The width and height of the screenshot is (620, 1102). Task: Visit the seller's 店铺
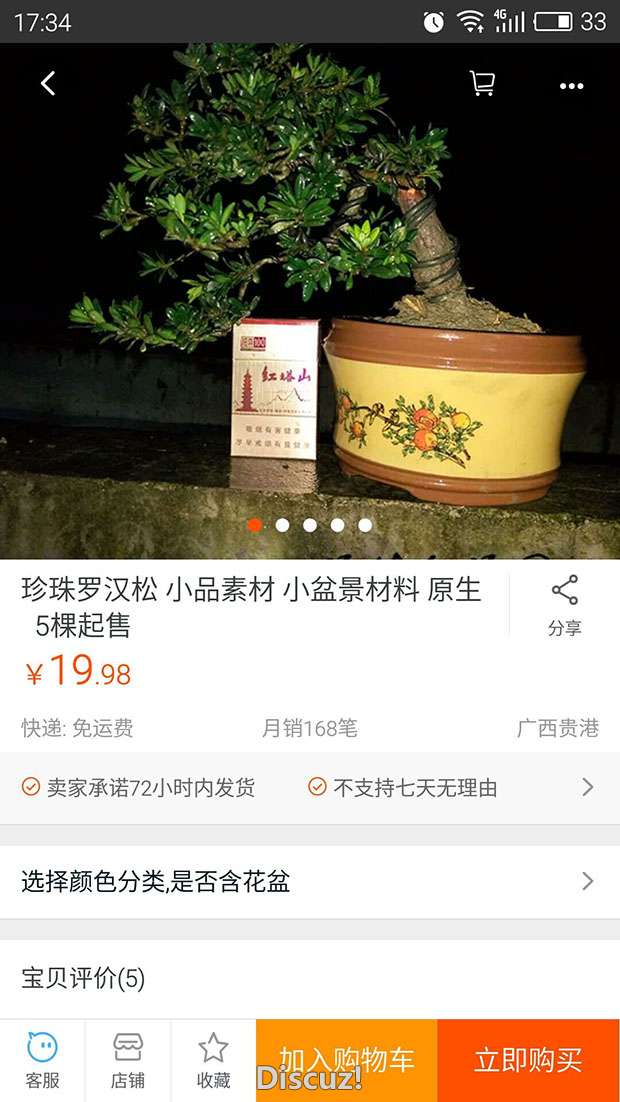tap(128, 1060)
